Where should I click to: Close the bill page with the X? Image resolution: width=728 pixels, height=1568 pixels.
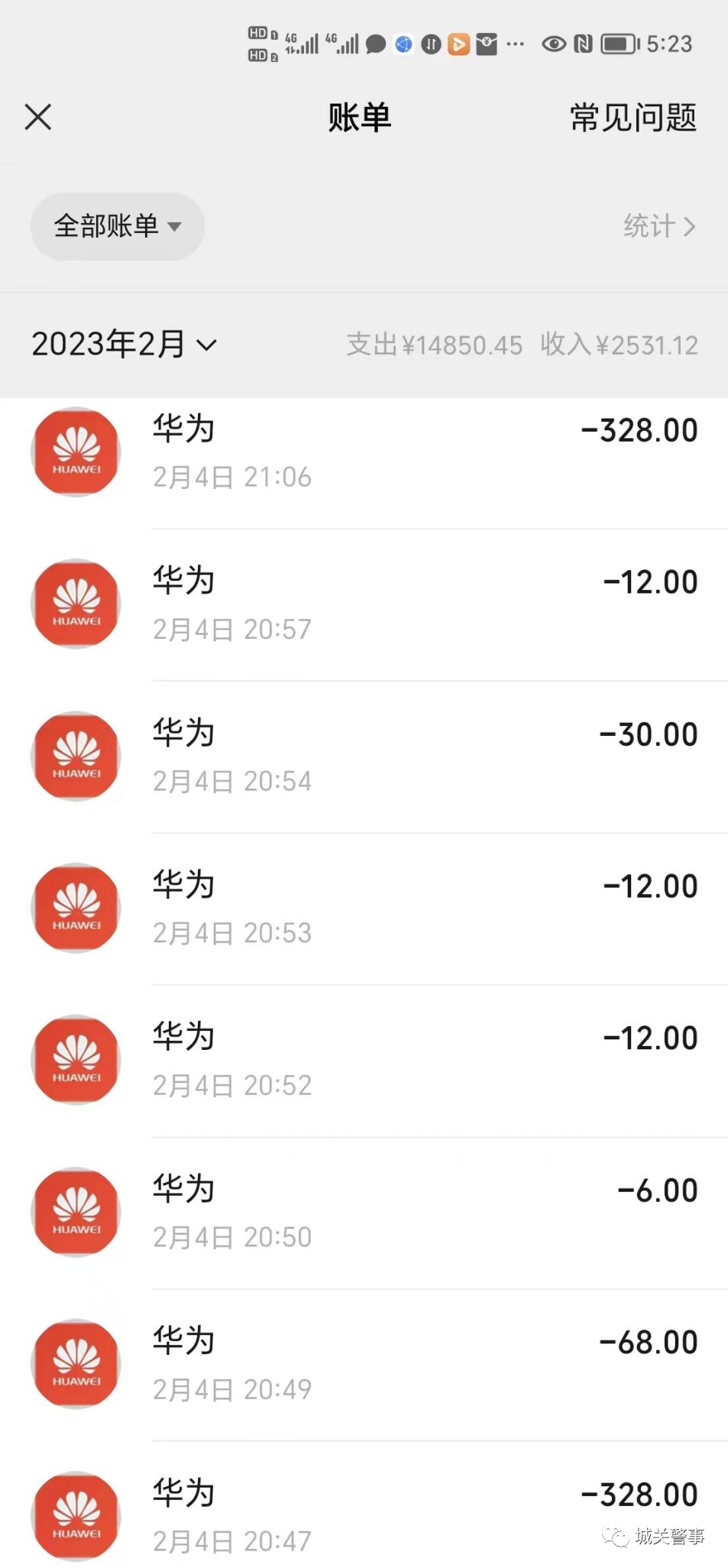pyautogui.click(x=38, y=118)
